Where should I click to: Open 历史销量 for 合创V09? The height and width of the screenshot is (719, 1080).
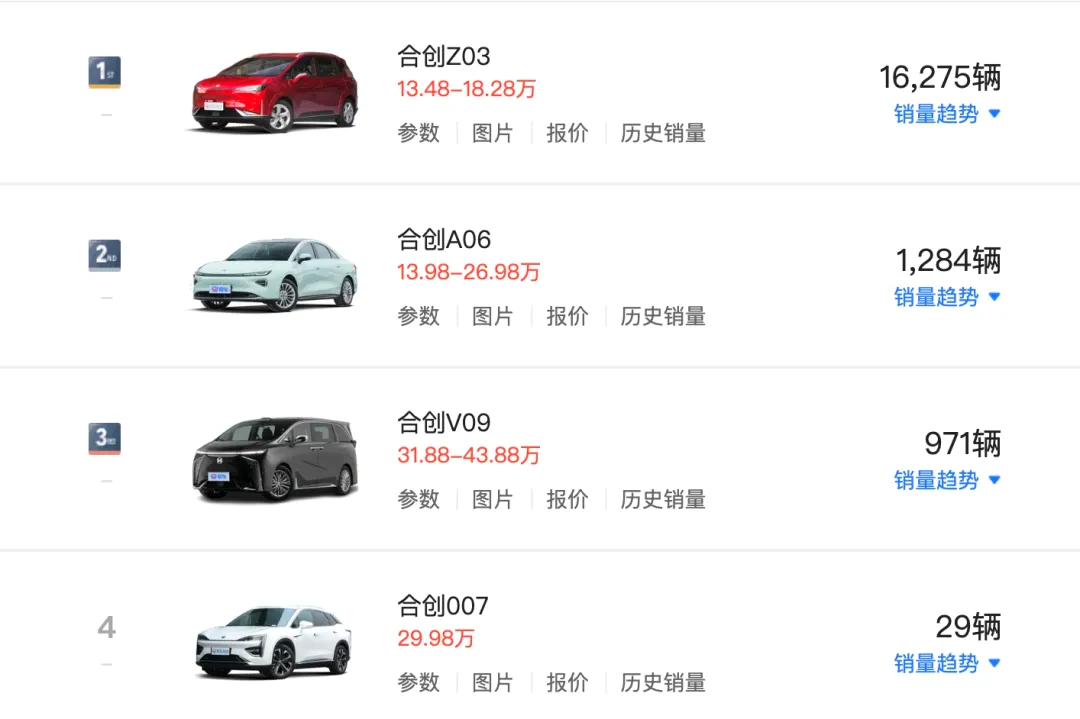tap(663, 499)
